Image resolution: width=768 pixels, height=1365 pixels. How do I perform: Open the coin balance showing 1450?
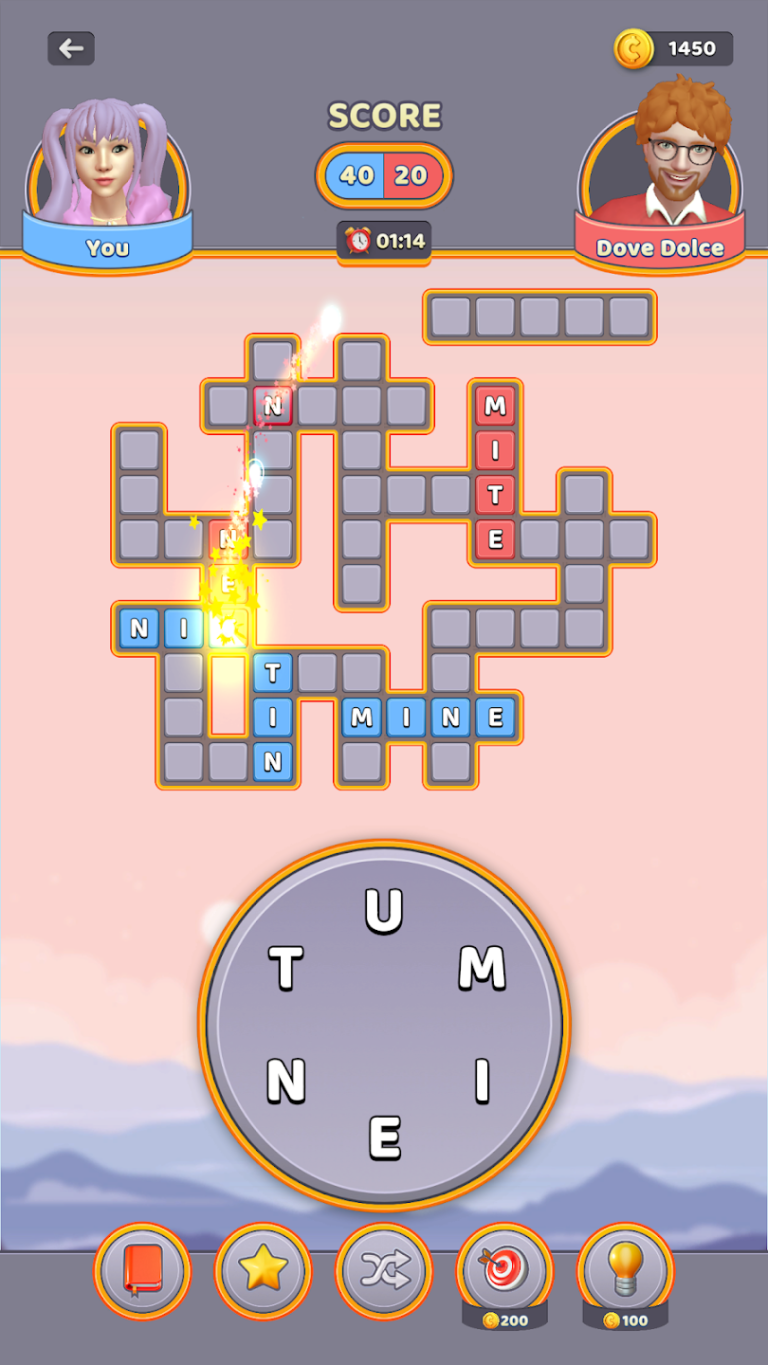673,48
